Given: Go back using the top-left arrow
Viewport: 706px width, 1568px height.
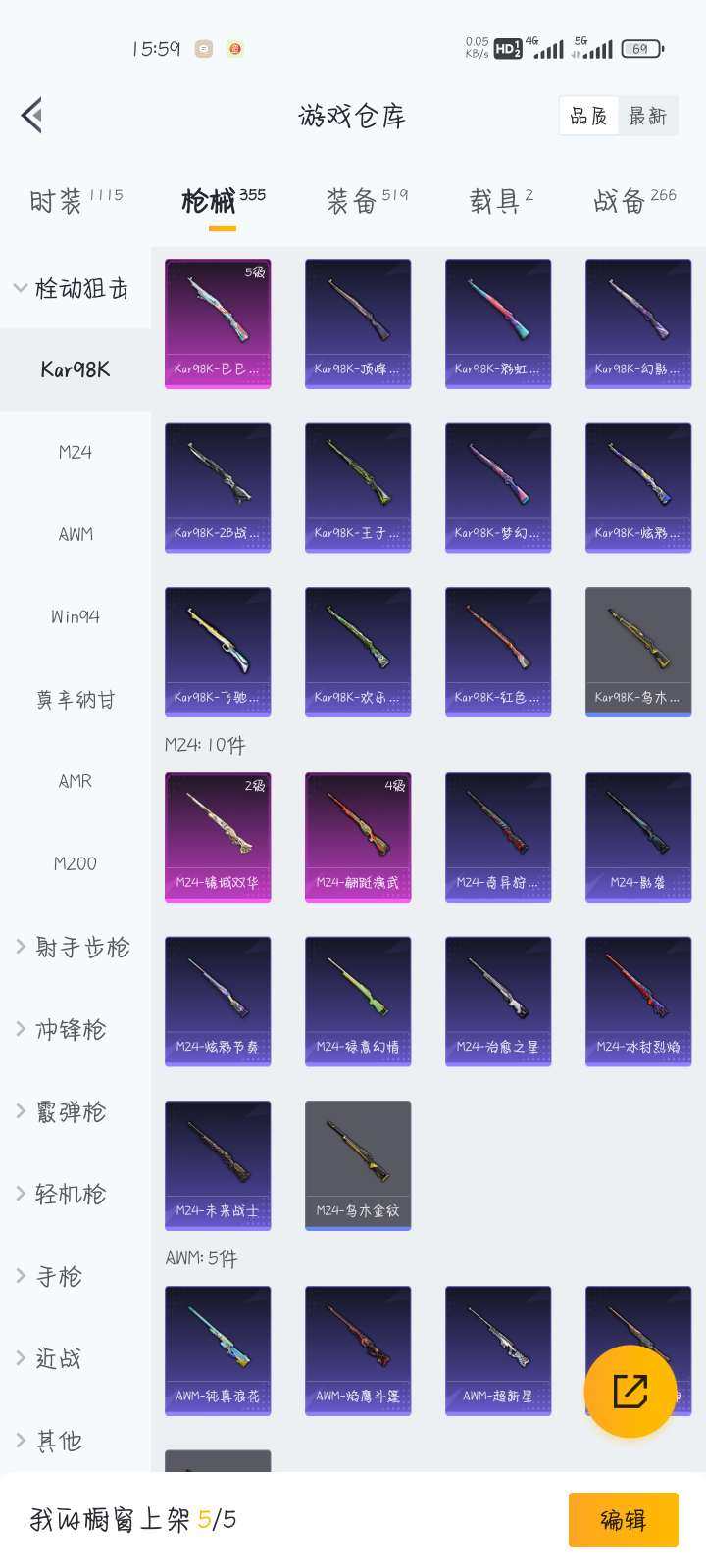Looking at the screenshot, I should pyautogui.click(x=32, y=115).
